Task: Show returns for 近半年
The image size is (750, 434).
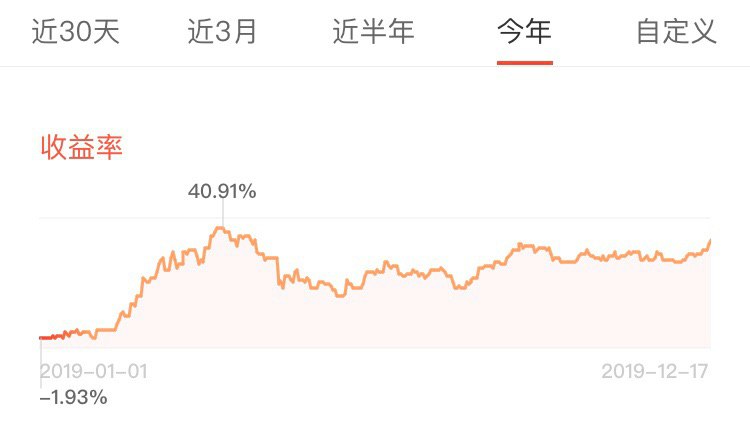Action: (x=373, y=32)
